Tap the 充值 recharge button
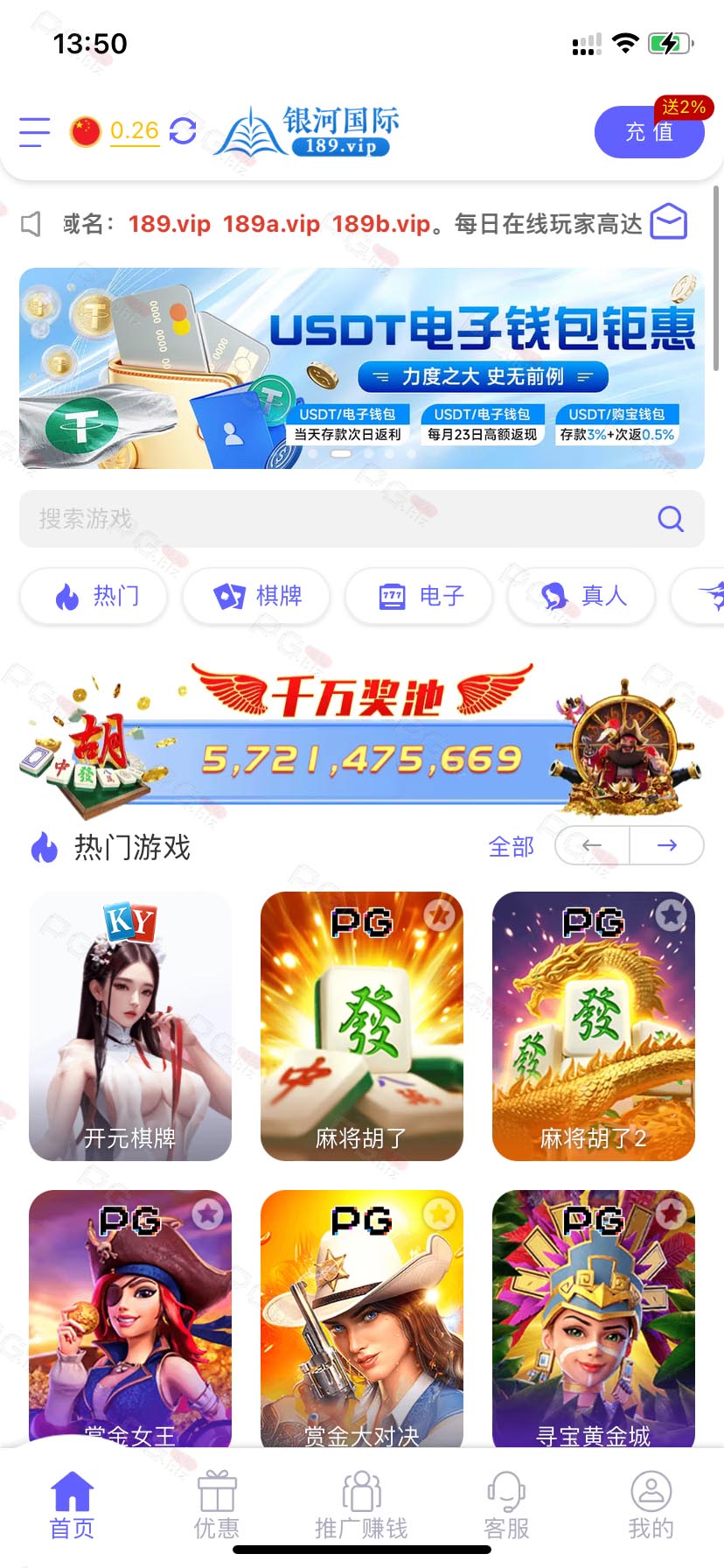 coord(650,132)
